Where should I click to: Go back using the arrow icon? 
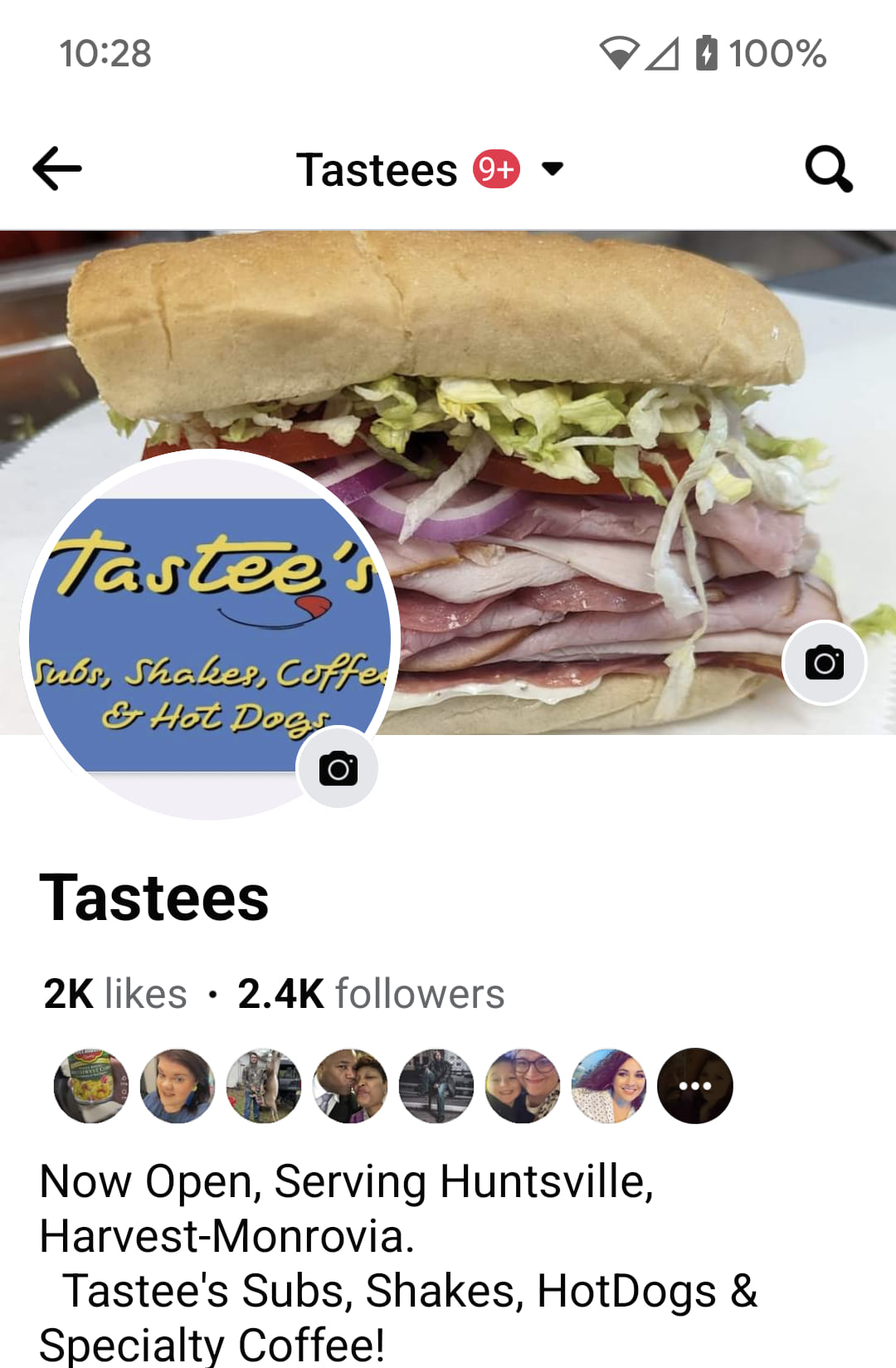(57, 169)
